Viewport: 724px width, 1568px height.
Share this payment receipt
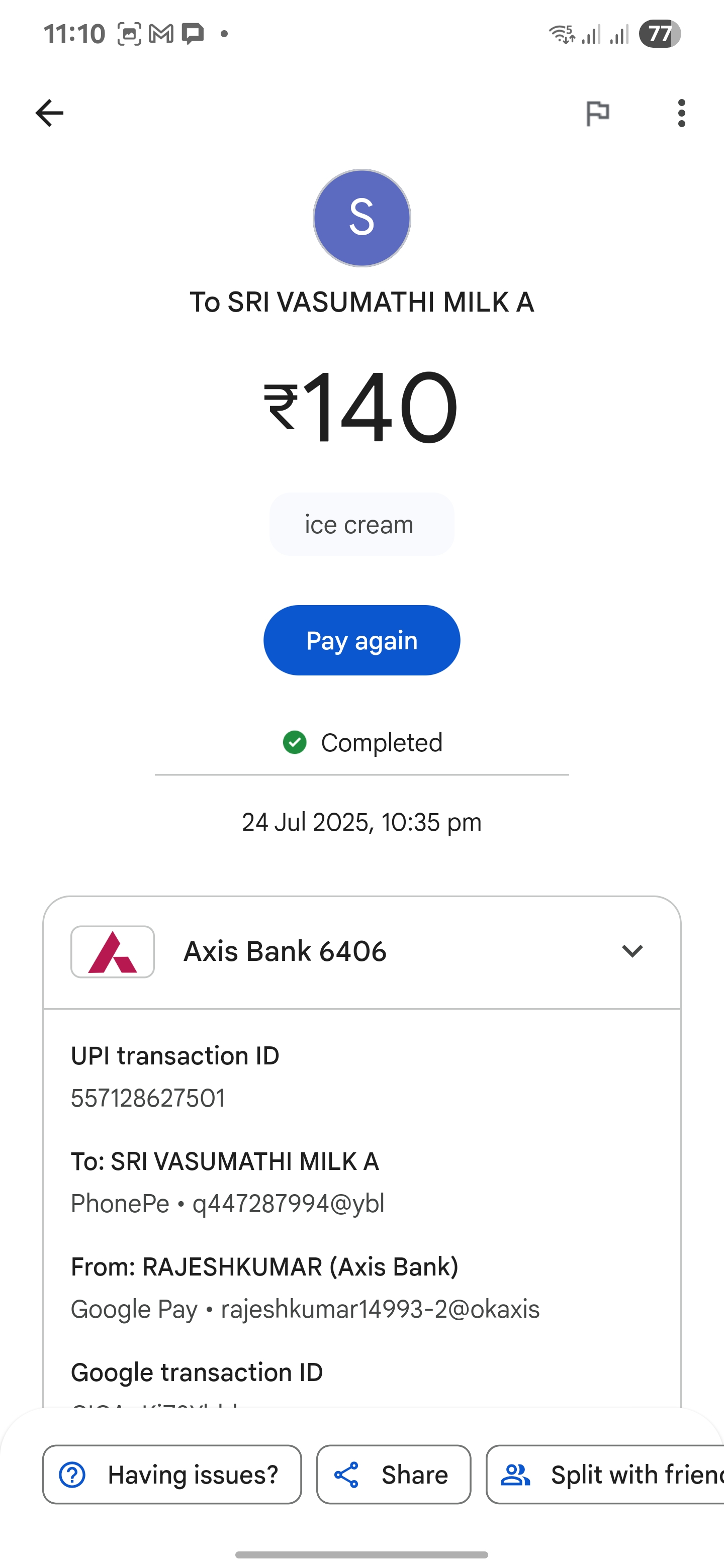tap(393, 1474)
